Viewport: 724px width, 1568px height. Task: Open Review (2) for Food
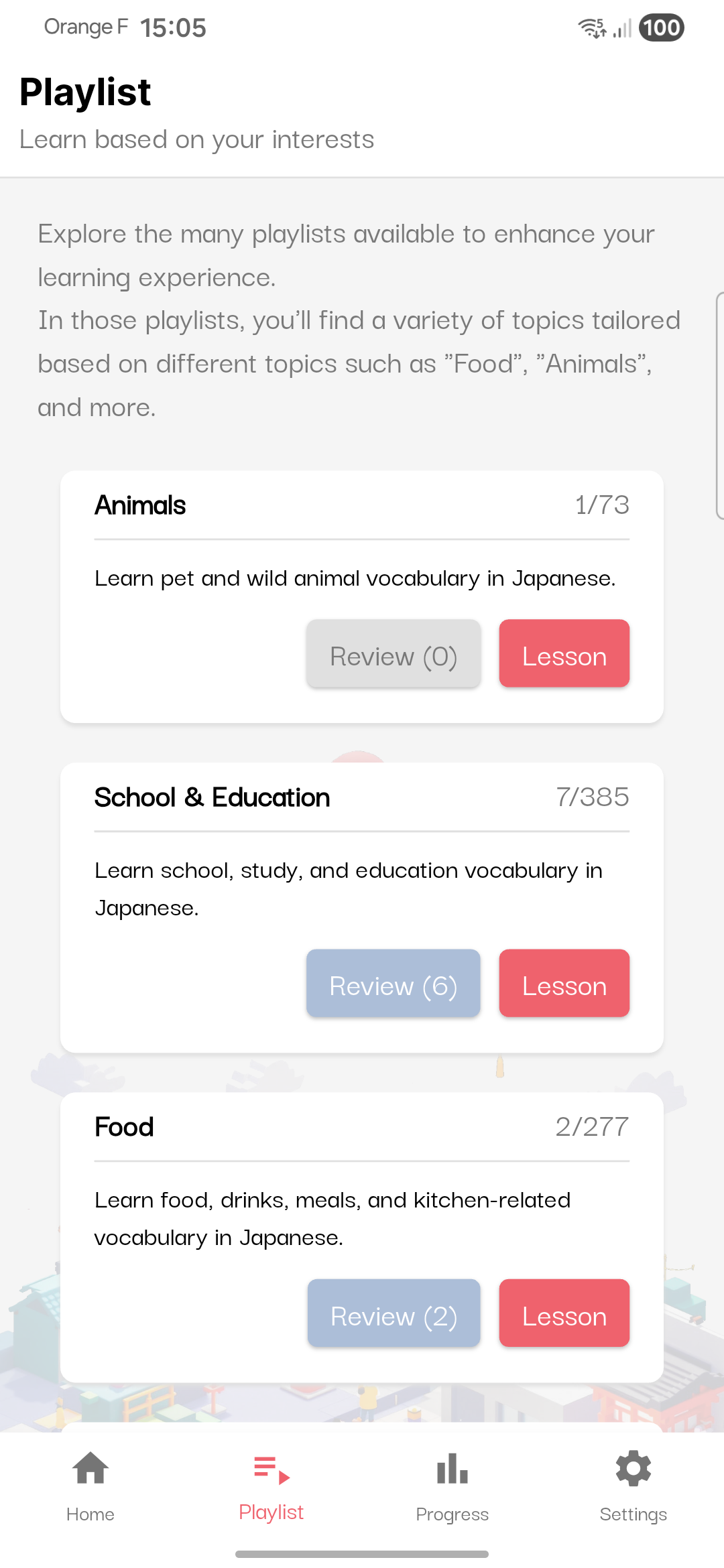pos(393,1314)
